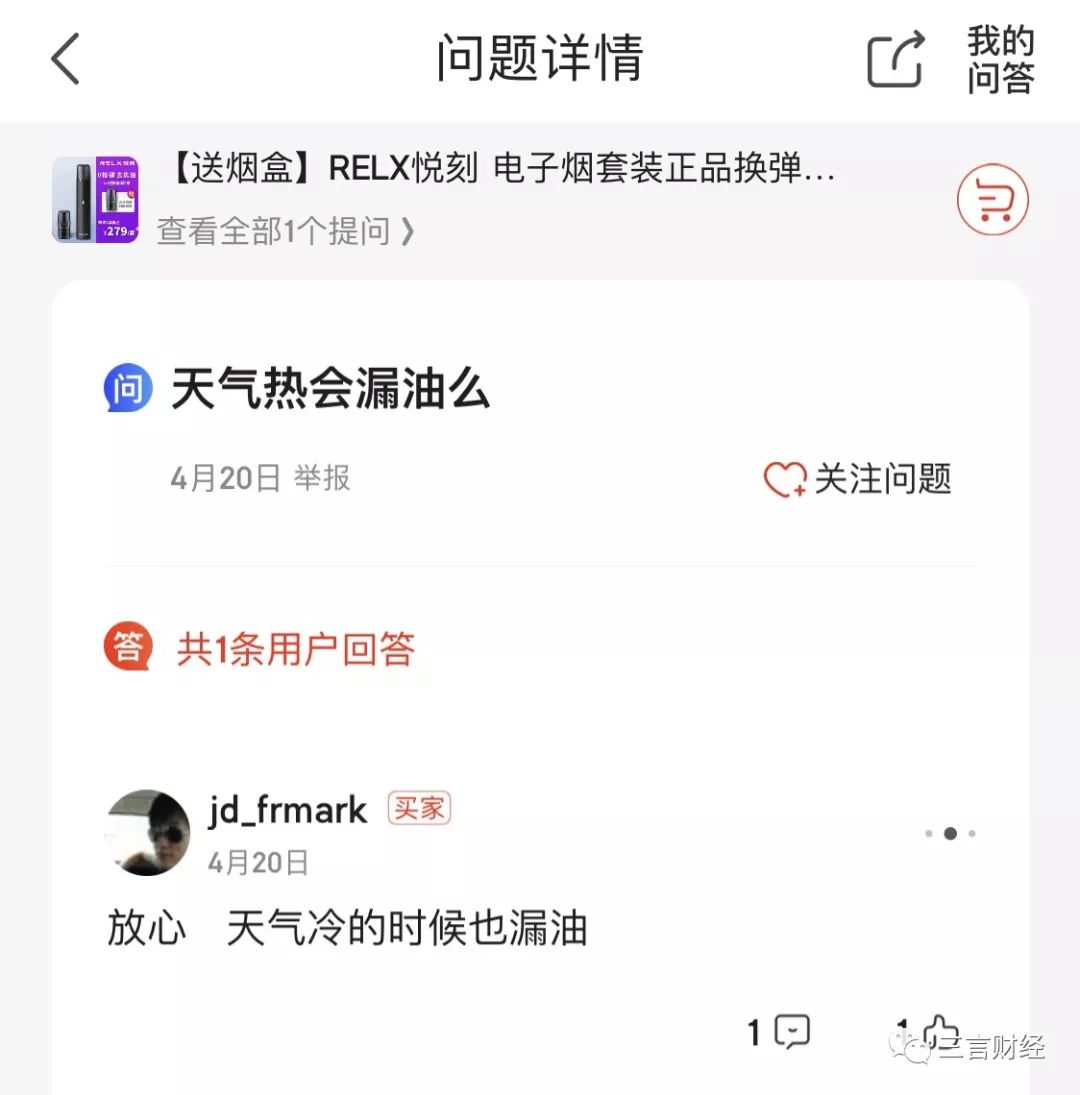1080x1095 pixels.
Task: Tap the username jd_frmark
Action: click(287, 808)
